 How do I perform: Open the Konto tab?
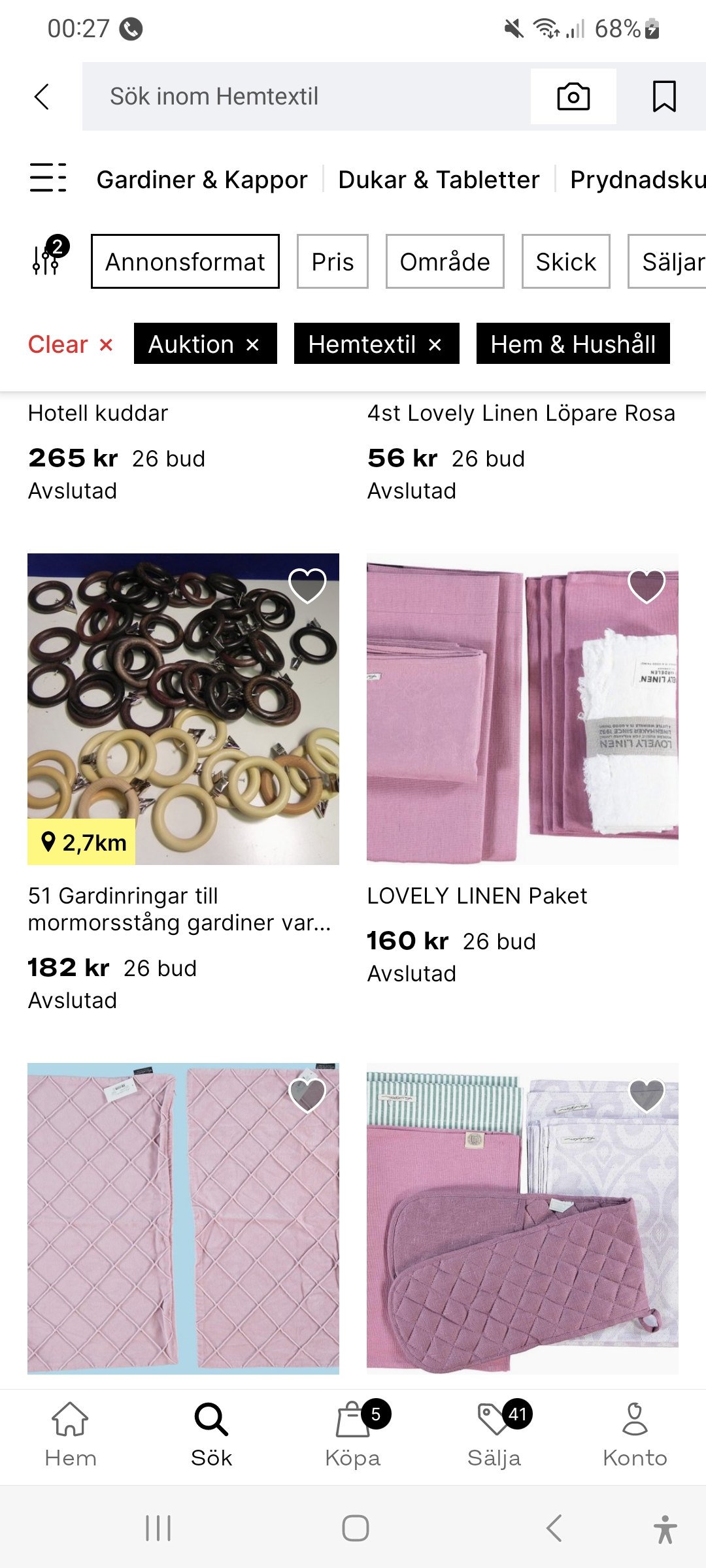tap(635, 1434)
